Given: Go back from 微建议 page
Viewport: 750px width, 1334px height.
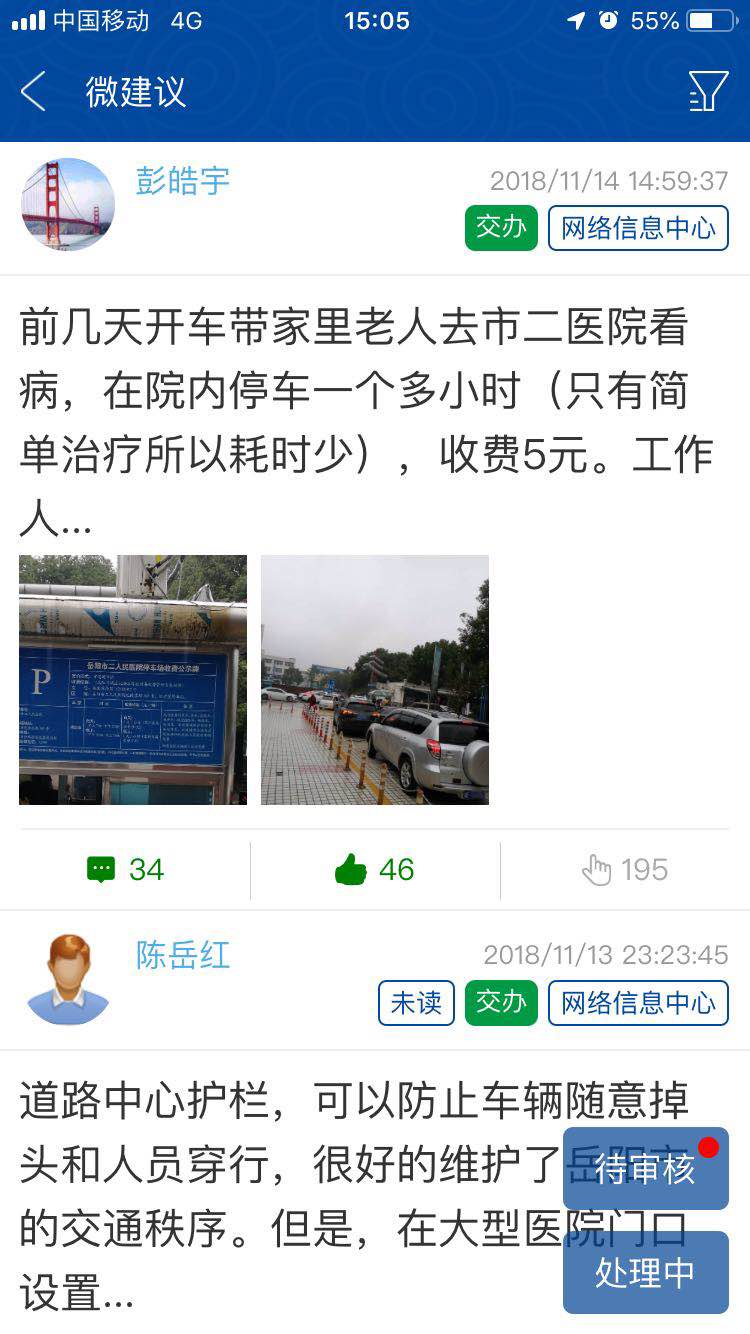Looking at the screenshot, I should [34, 92].
